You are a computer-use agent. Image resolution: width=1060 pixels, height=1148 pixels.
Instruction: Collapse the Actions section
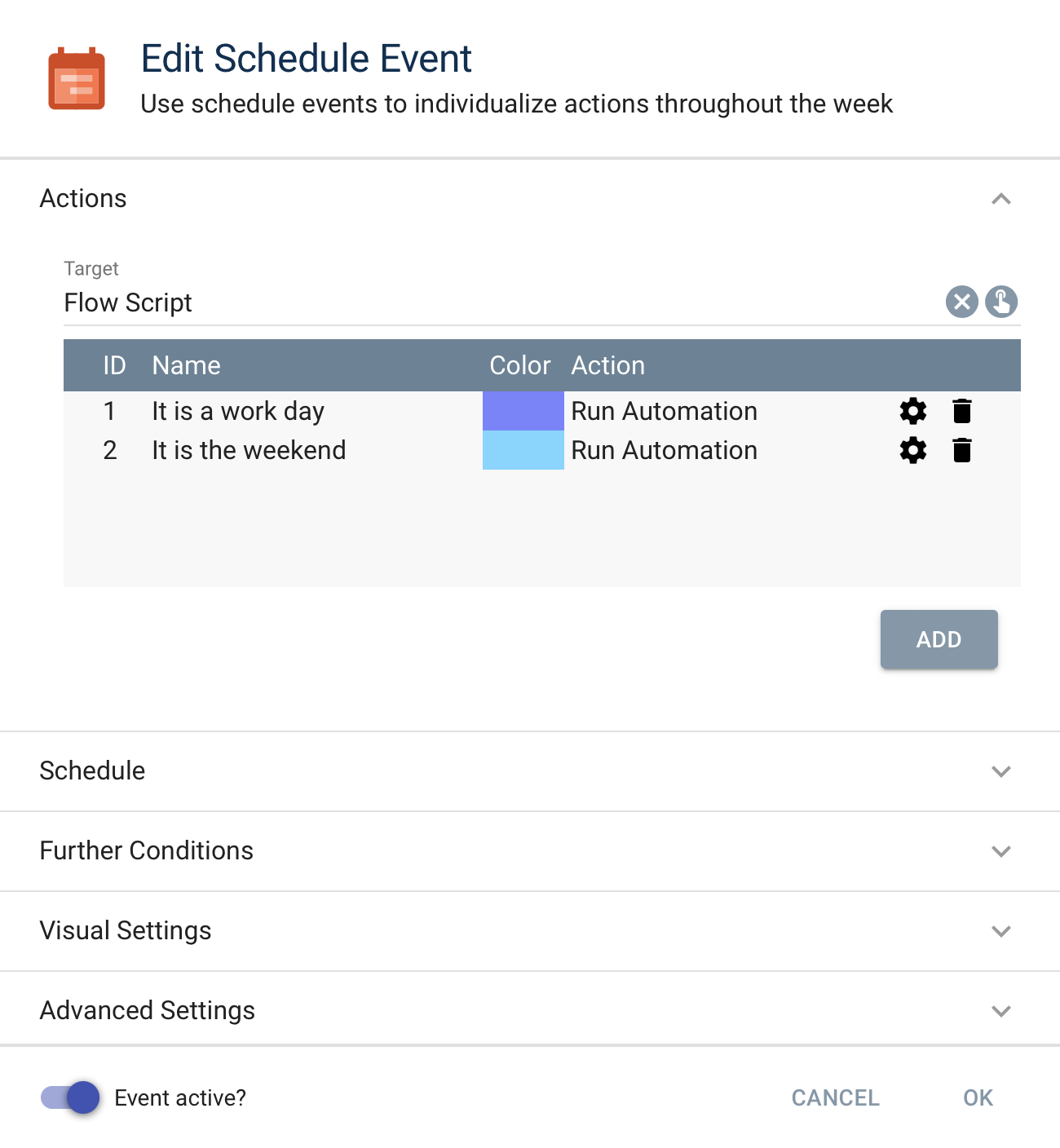(1000, 199)
